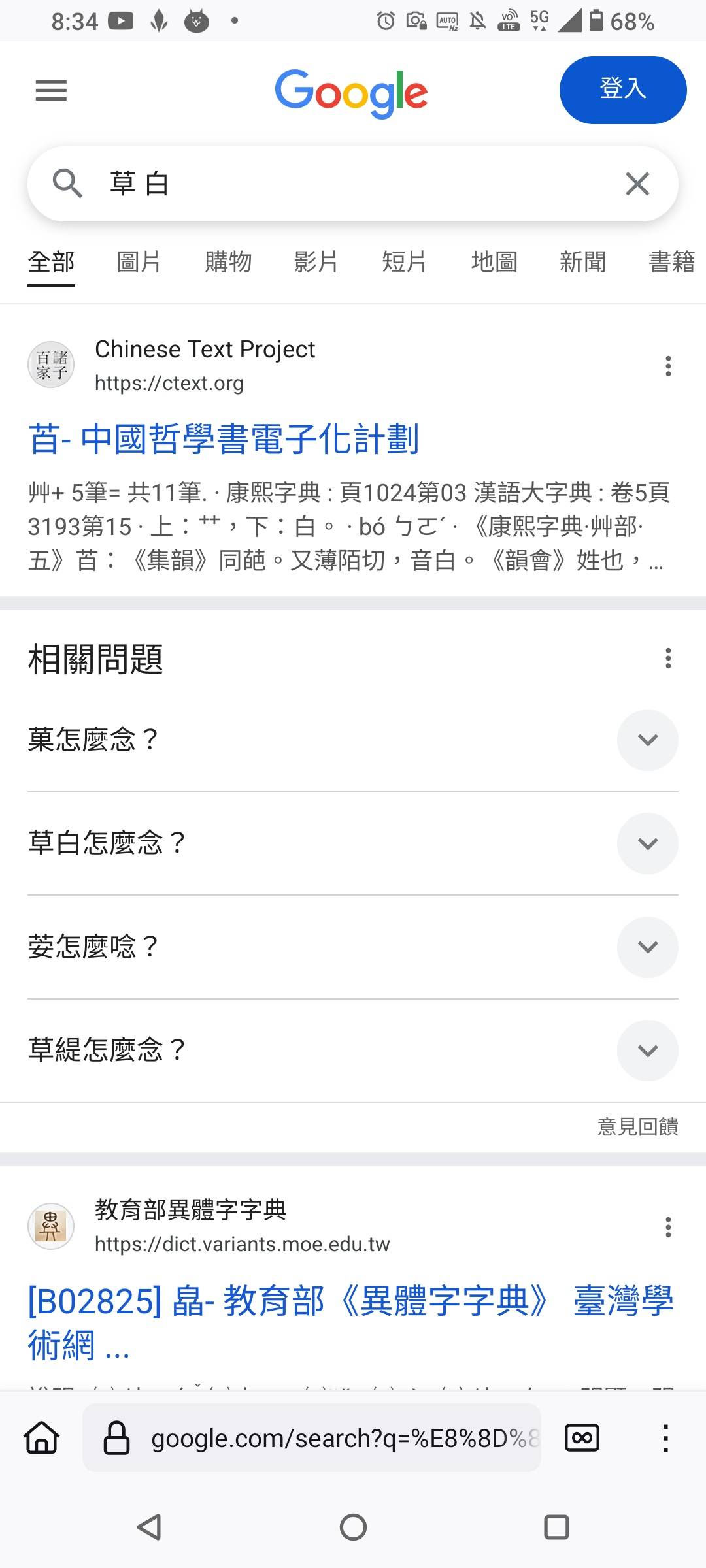Switch to the 影片 tab

click(x=316, y=262)
